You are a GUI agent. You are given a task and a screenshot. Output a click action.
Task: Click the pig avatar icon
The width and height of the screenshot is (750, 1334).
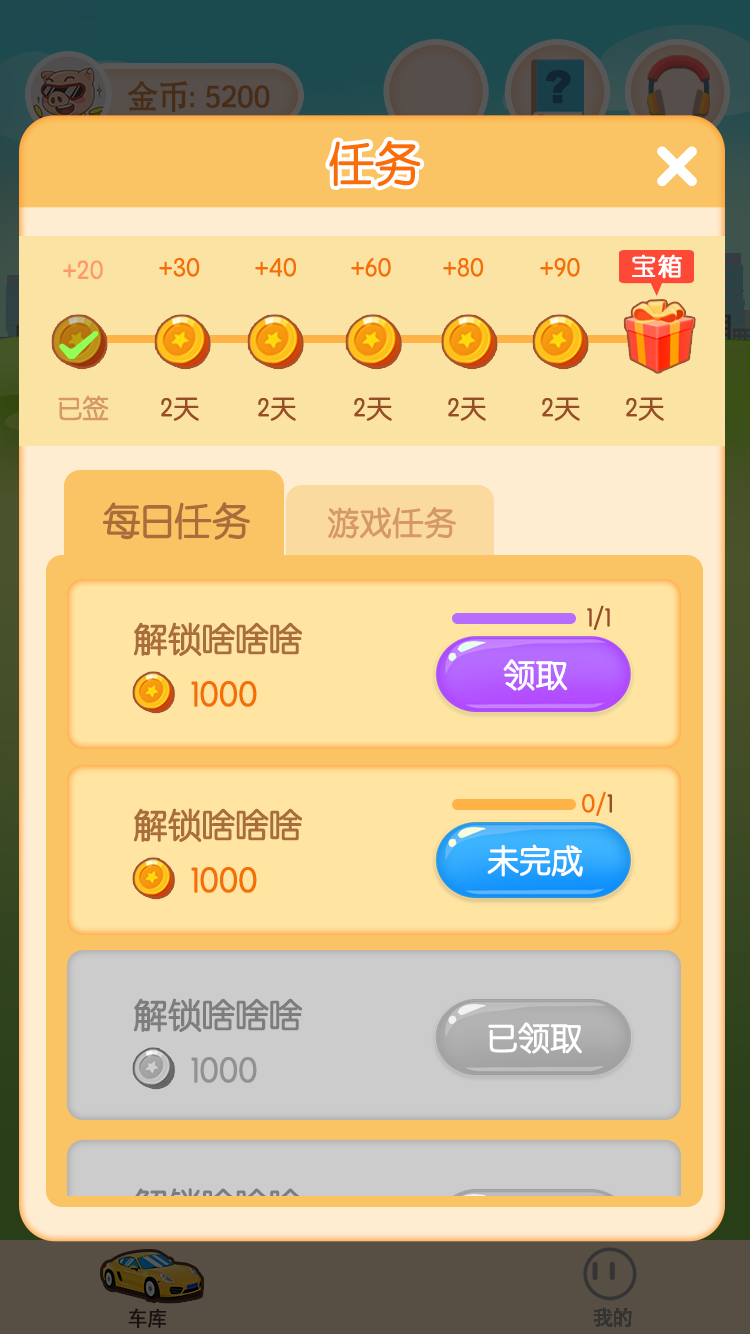[68, 88]
